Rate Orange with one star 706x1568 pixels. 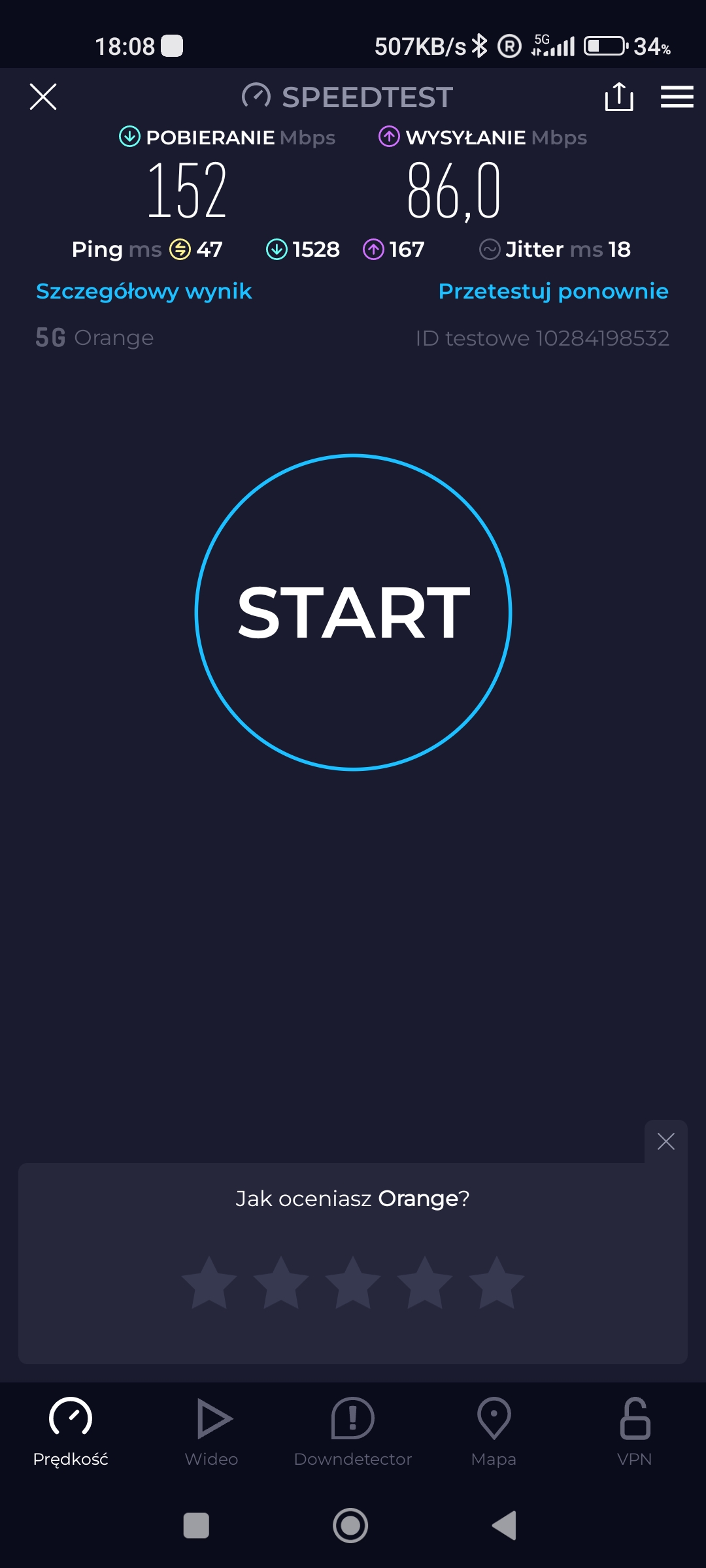coord(209,1282)
